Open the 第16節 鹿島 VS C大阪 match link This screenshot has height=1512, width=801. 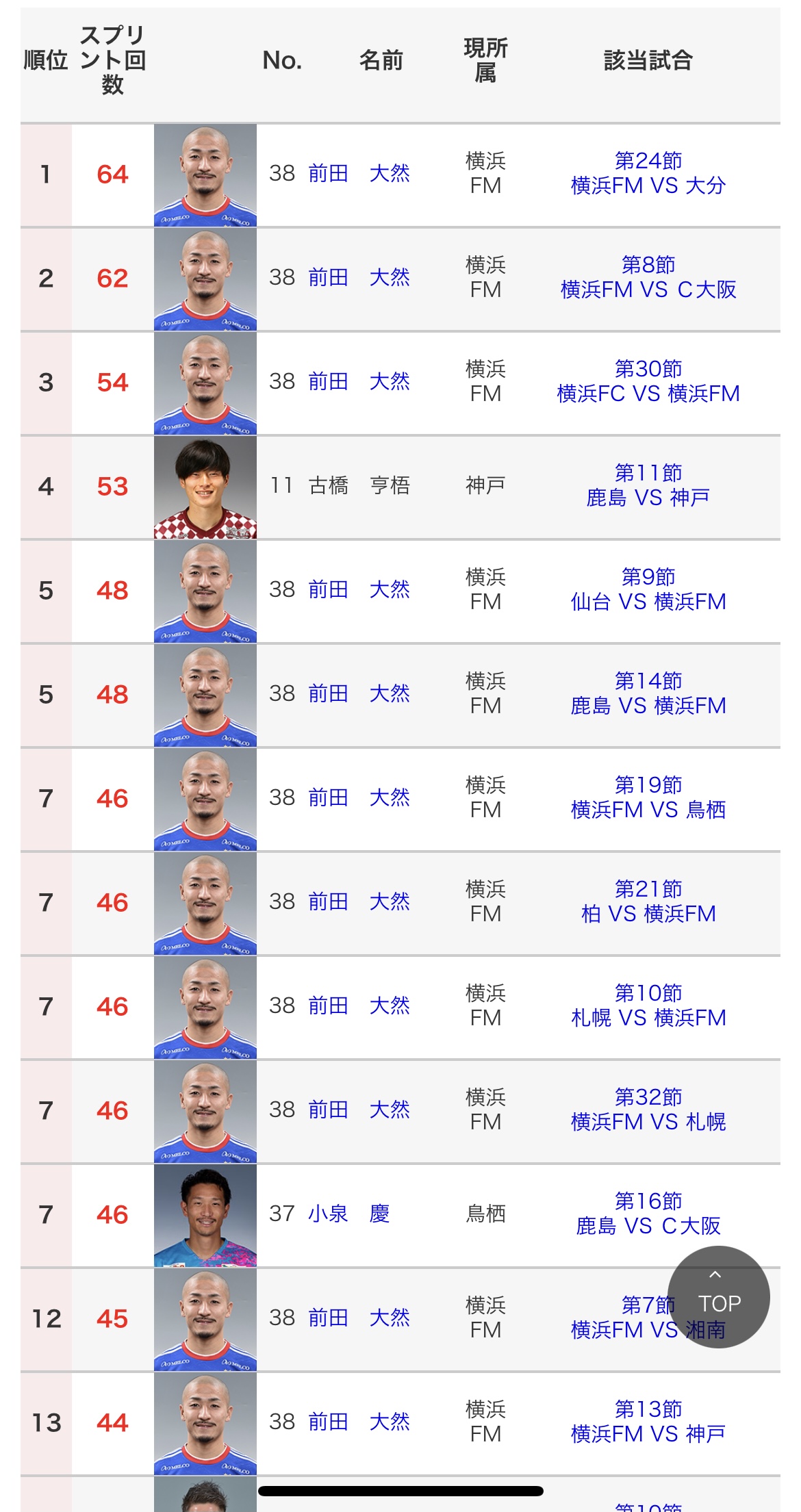[648, 1214]
